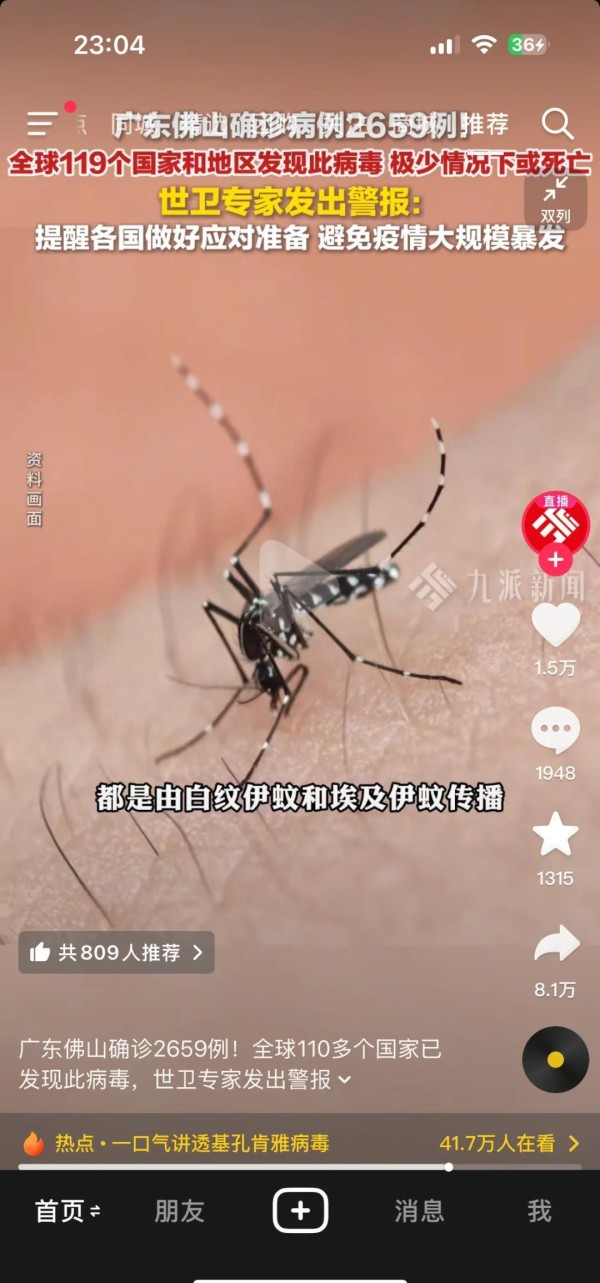Open the top-left menu icon
The width and height of the screenshot is (600, 1283).
coord(42,123)
